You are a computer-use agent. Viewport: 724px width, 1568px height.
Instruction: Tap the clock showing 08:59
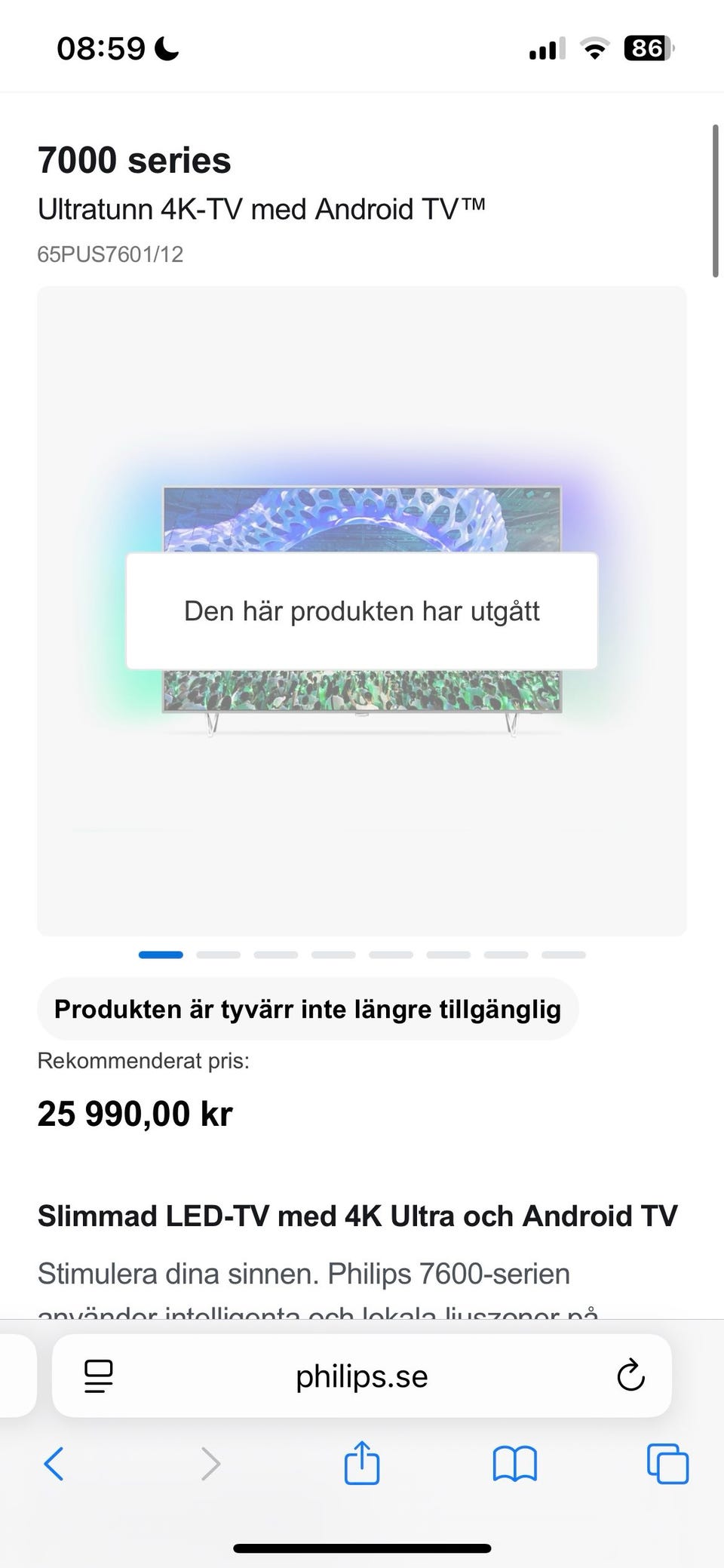(x=102, y=48)
